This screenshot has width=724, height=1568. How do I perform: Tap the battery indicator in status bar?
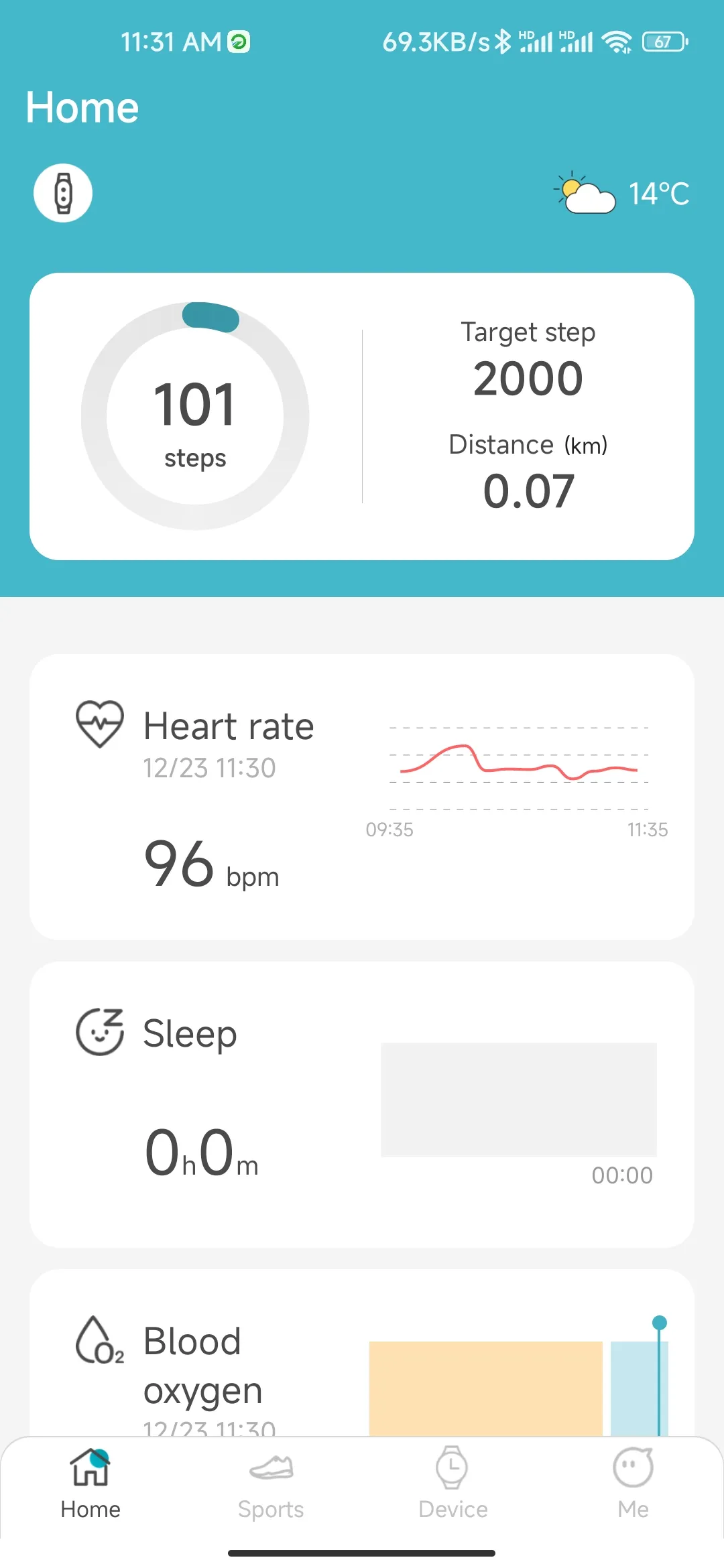pyautogui.click(x=662, y=42)
